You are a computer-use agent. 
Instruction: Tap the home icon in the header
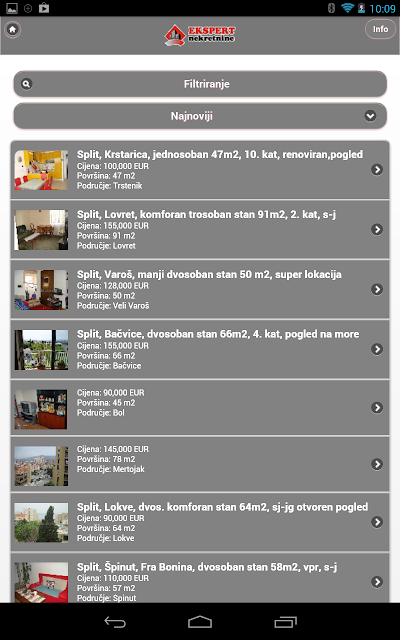[13, 29]
